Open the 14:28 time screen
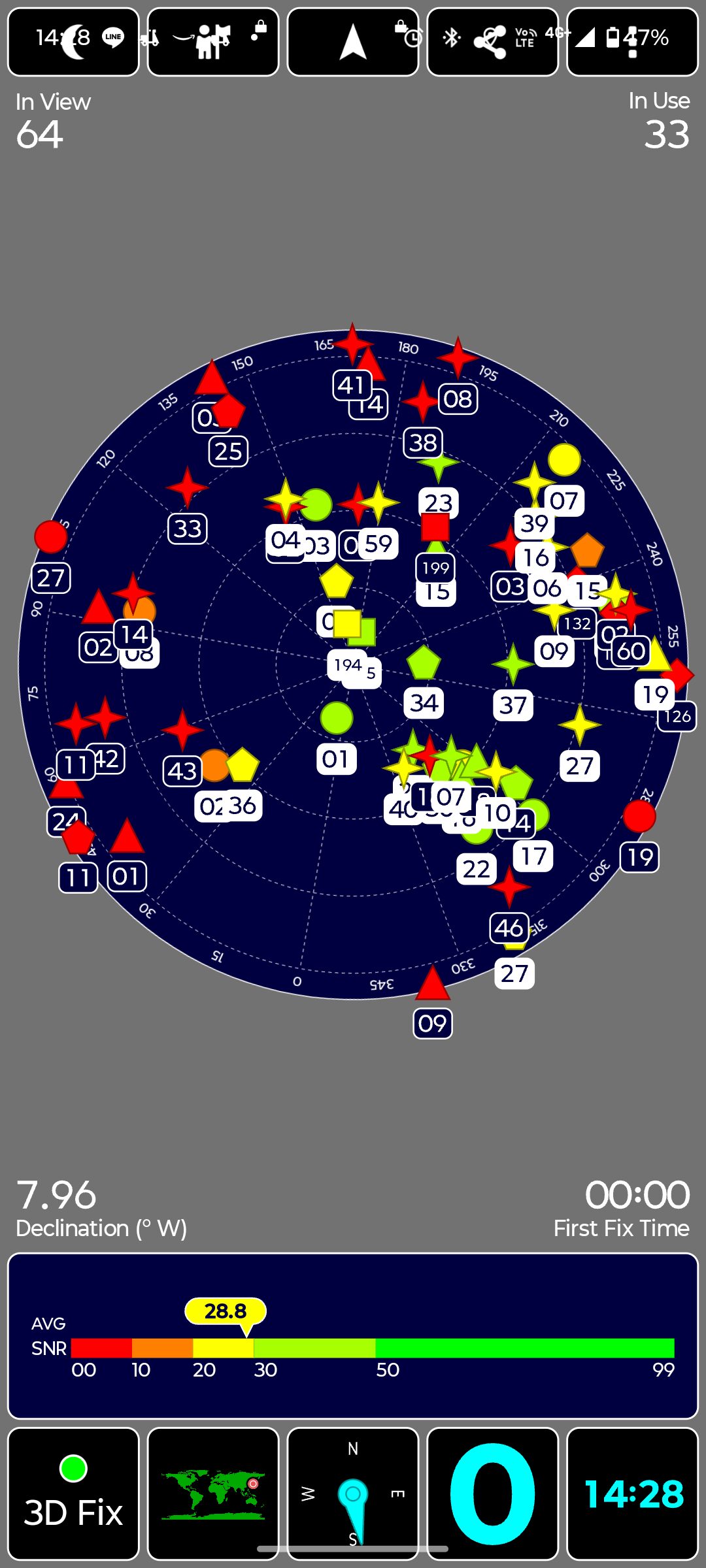This screenshot has width=706, height=1568. coord(632,1494)
